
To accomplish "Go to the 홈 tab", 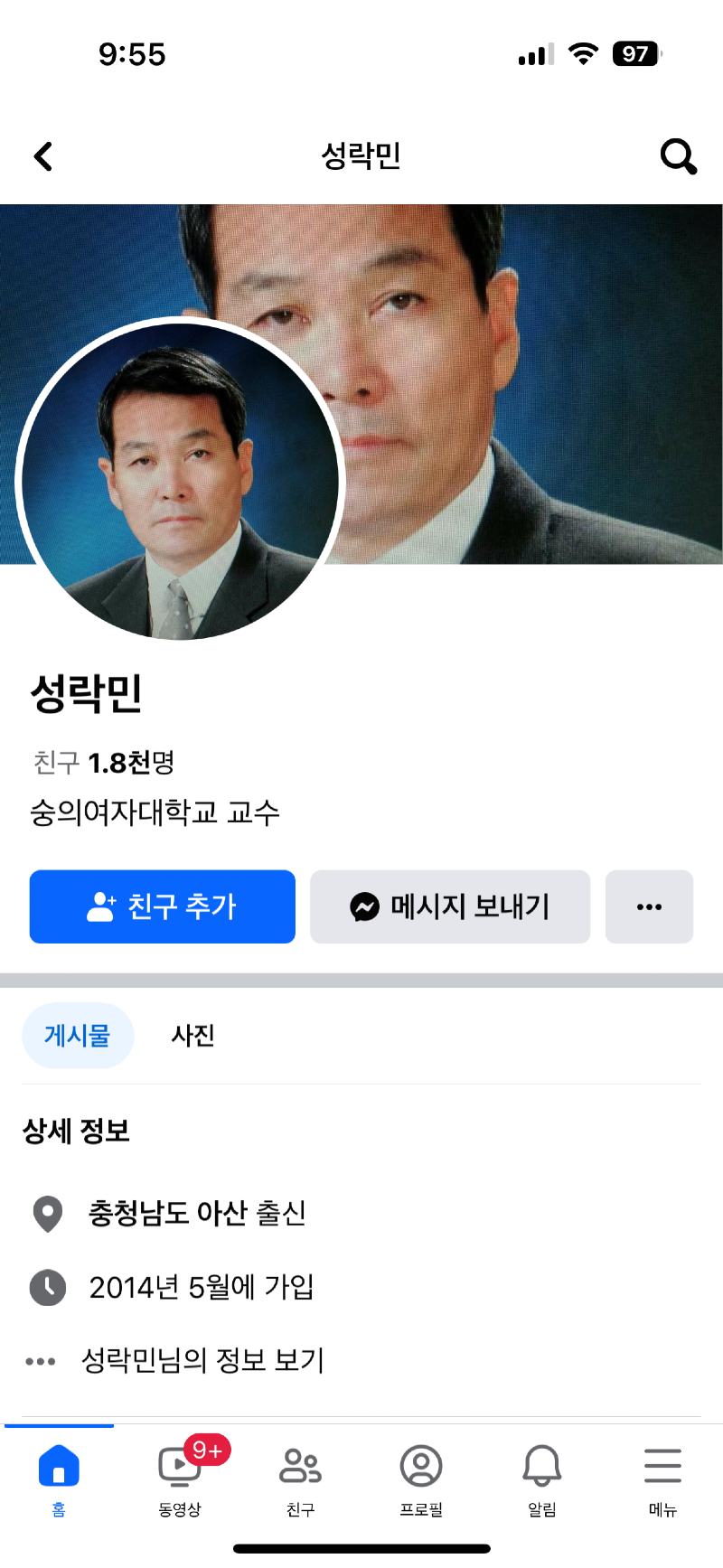I will point(59,1477).
